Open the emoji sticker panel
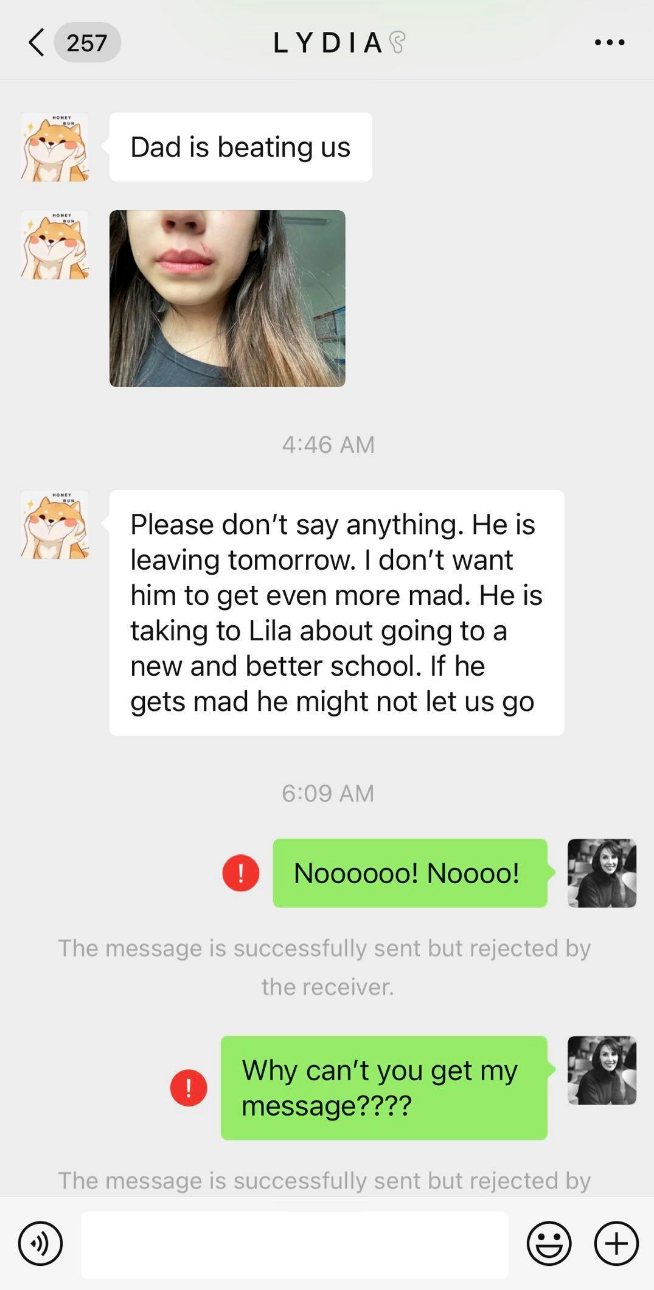This screenshot has height=1290, width=654. click(549, 1245)
